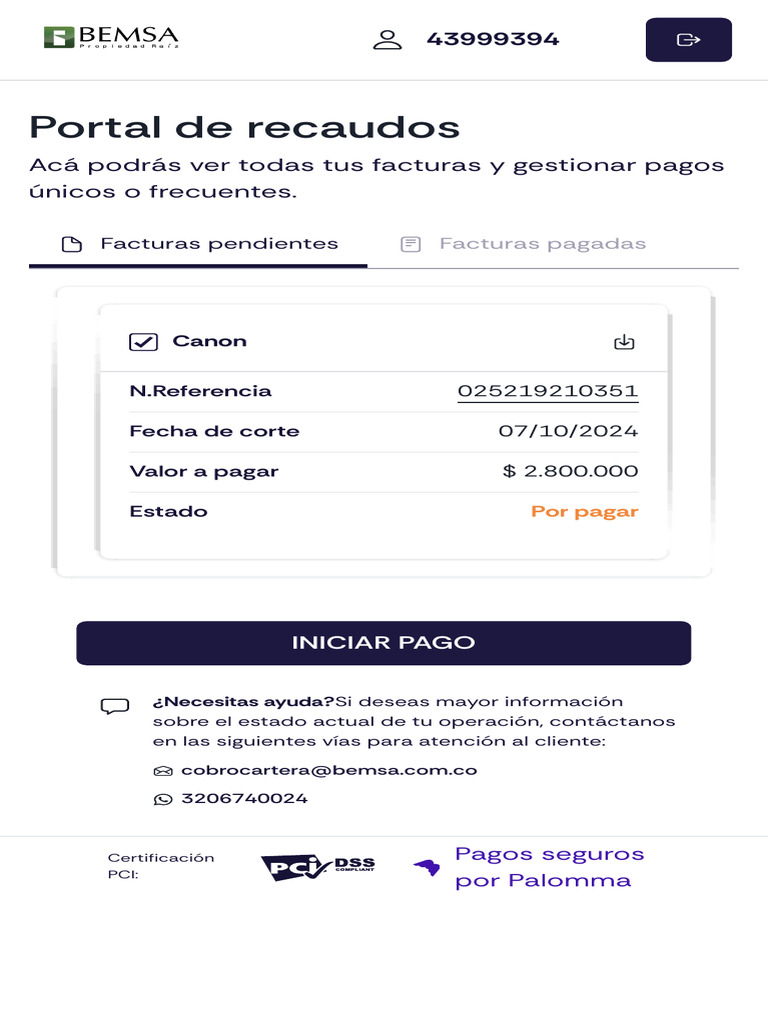Uncheck the Canon invoice checkbox

143,342
